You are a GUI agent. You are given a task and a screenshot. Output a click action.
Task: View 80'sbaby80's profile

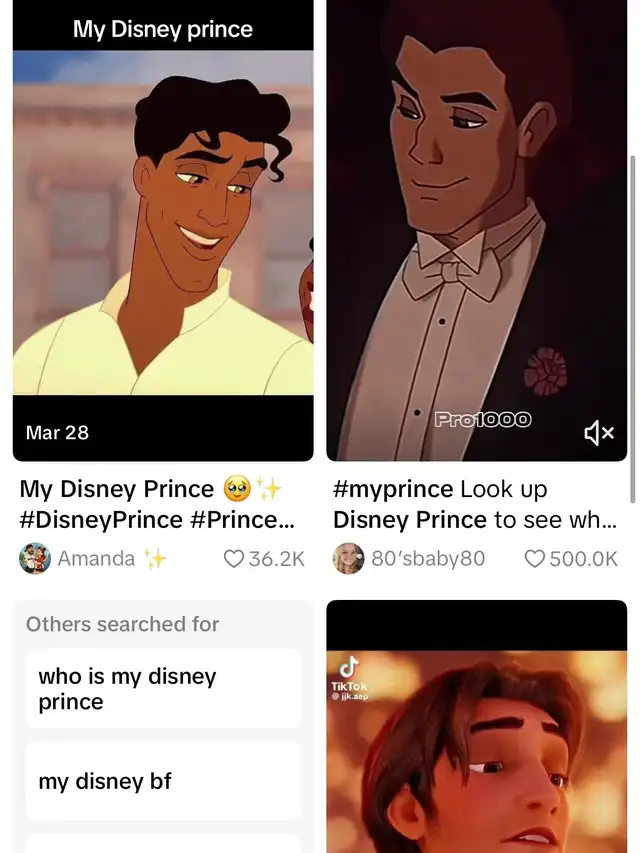click(349, 558)
